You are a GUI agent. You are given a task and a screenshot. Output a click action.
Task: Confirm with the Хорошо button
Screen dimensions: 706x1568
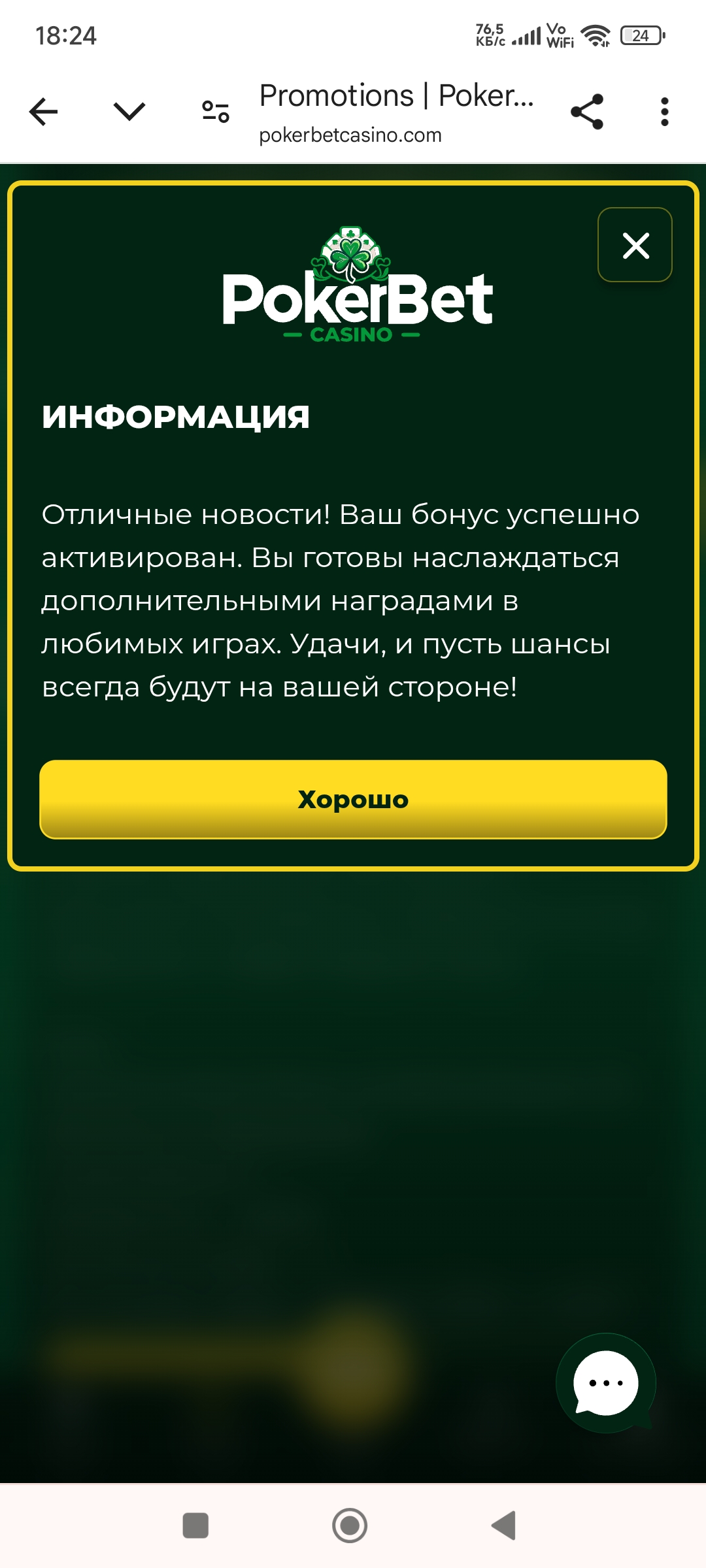[x=353, y=799]
